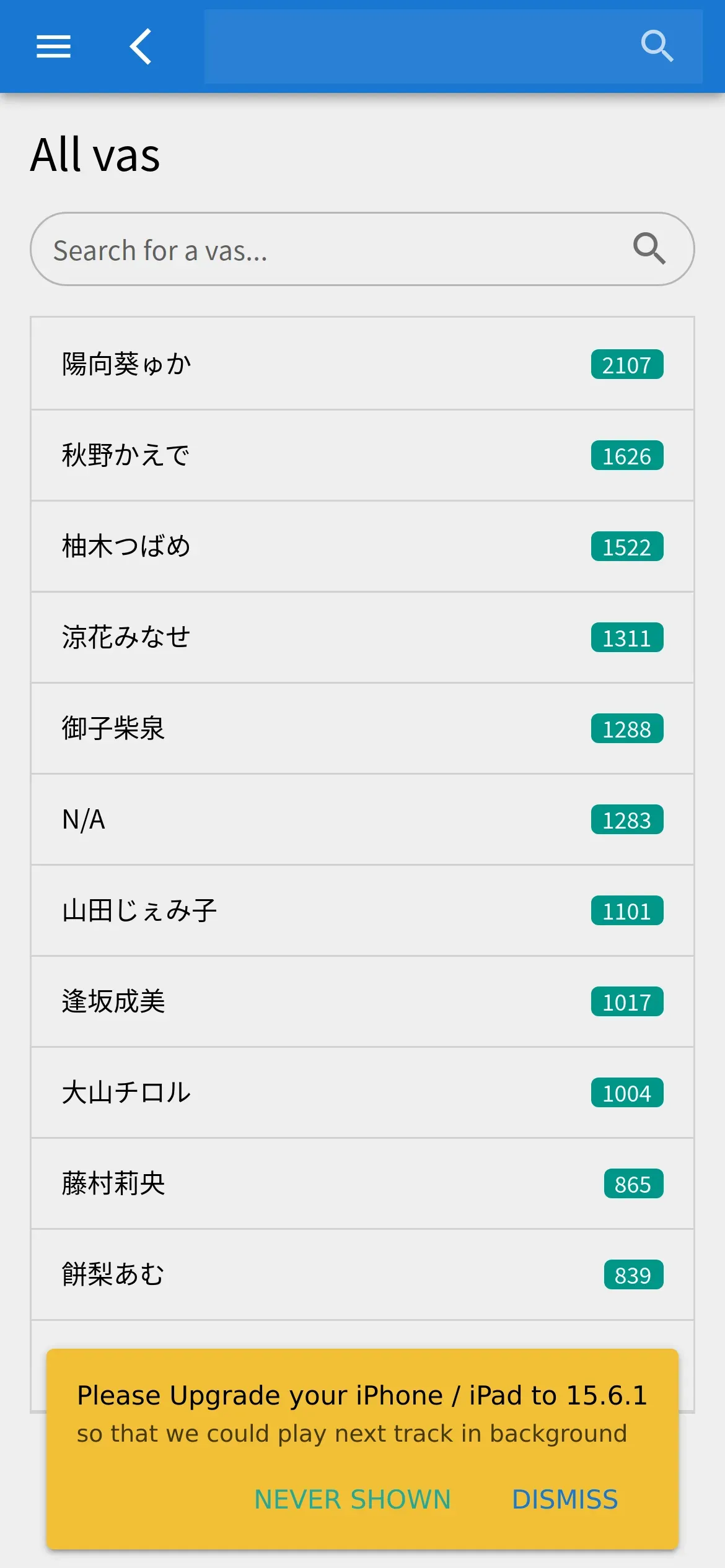Viewport: 725px width, 1568px height.
Task: Focus the 'Search for a vas...' field
Action: coord(335,250)
